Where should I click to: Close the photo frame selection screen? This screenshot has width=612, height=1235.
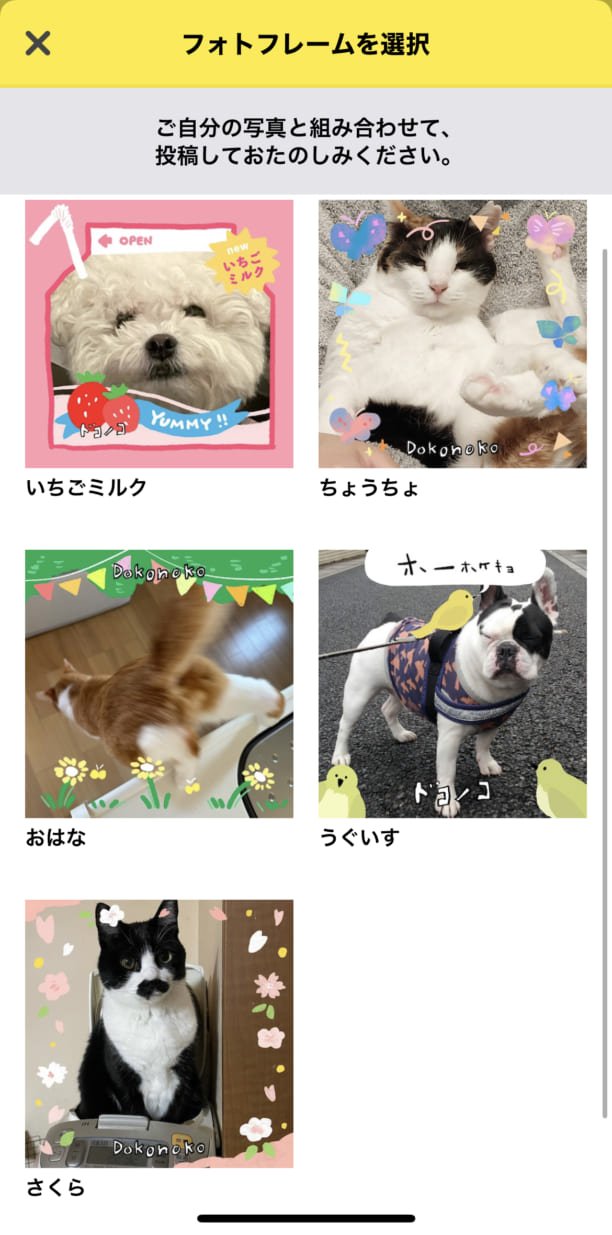(37, 43)
